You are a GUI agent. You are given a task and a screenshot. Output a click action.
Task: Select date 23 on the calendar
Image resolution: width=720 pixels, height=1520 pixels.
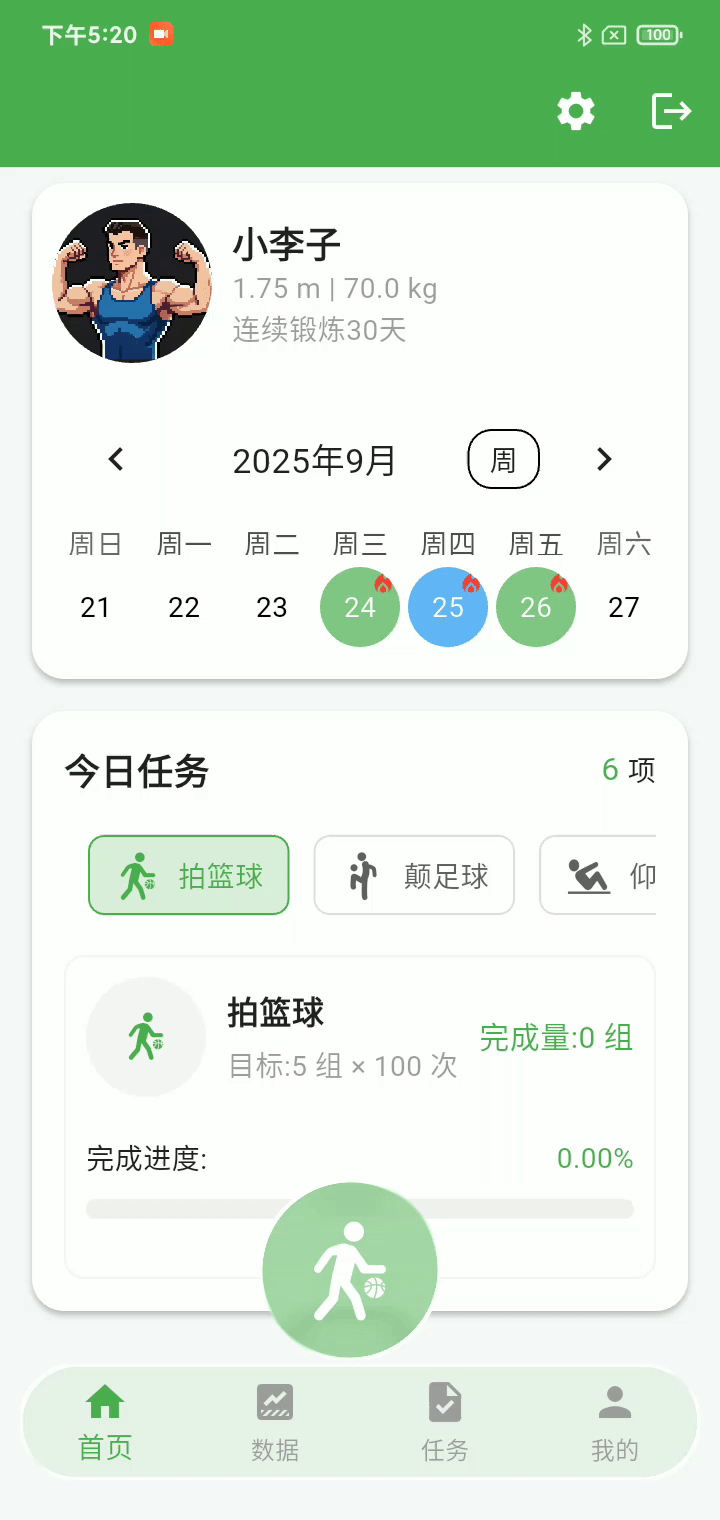(272, 607)
